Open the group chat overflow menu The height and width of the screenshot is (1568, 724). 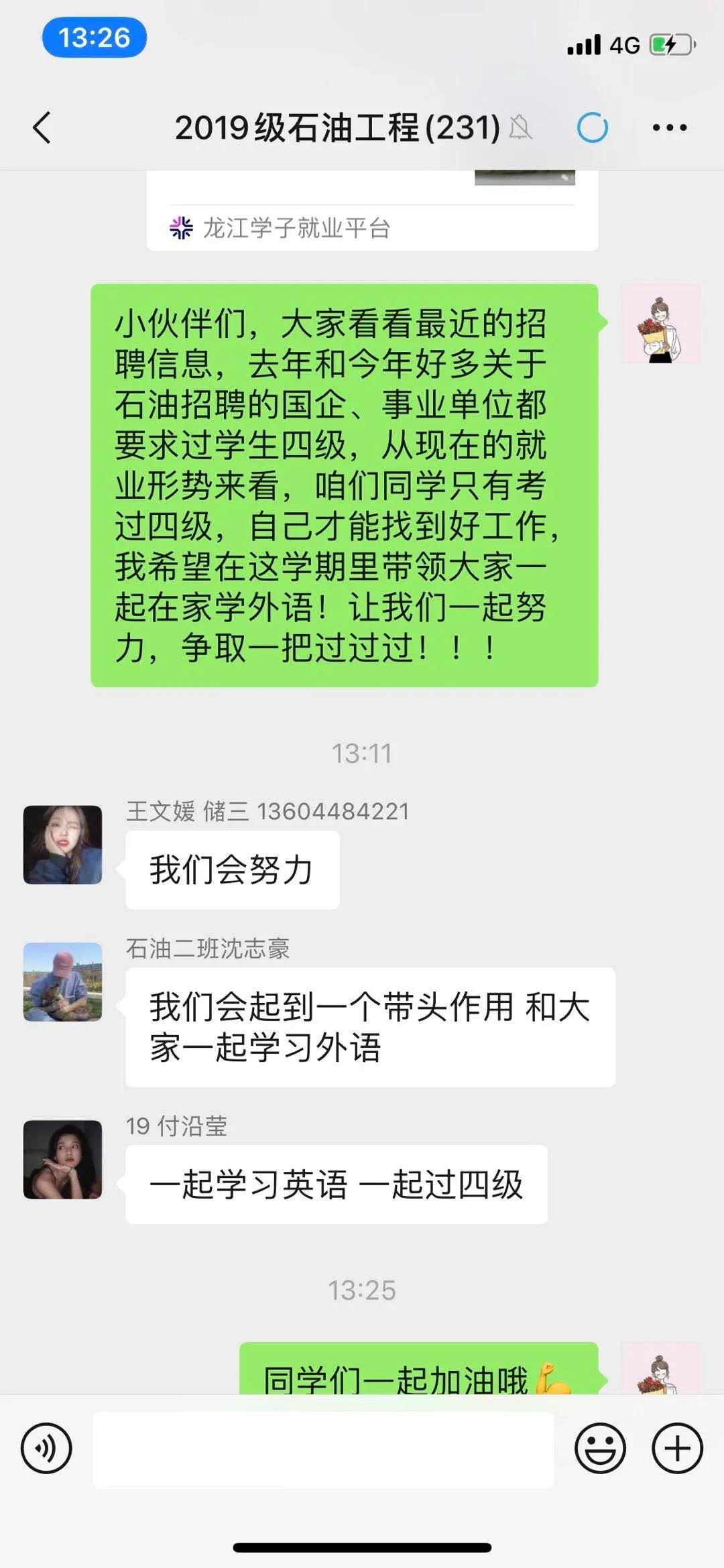click(x=670, y=127)
